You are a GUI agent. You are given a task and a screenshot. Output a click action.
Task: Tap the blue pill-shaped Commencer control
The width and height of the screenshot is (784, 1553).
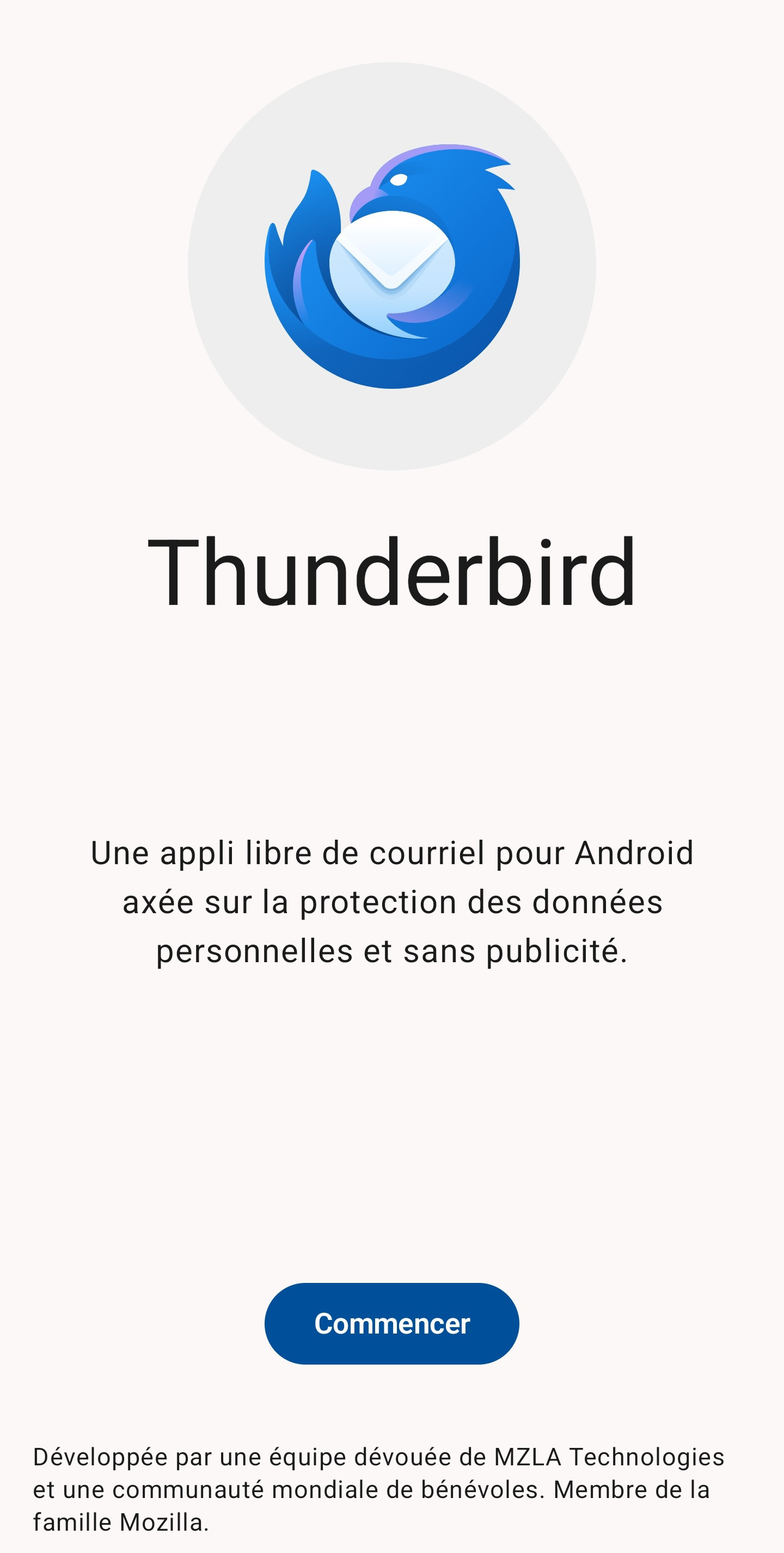(x=391, y=1323)
